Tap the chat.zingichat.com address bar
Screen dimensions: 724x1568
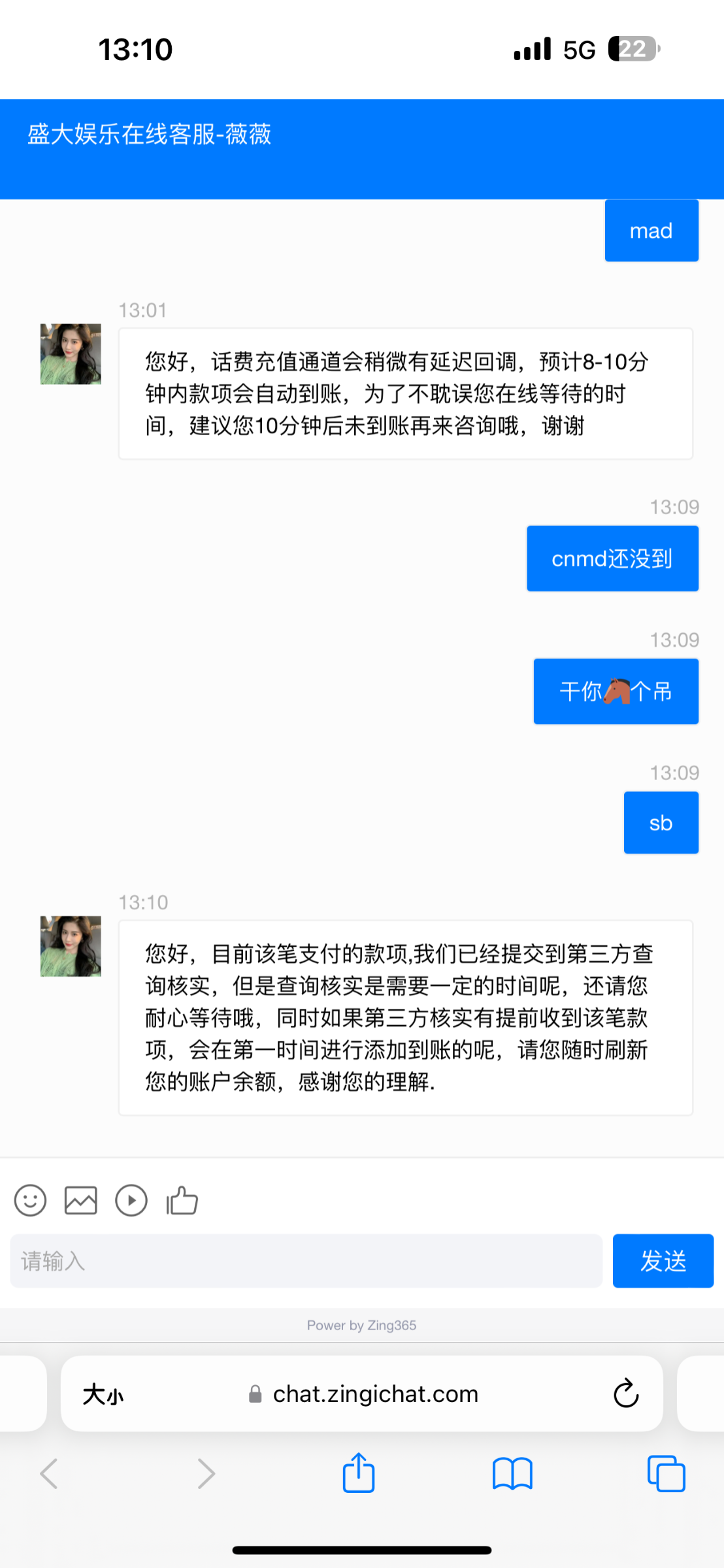pos(375,1394)
